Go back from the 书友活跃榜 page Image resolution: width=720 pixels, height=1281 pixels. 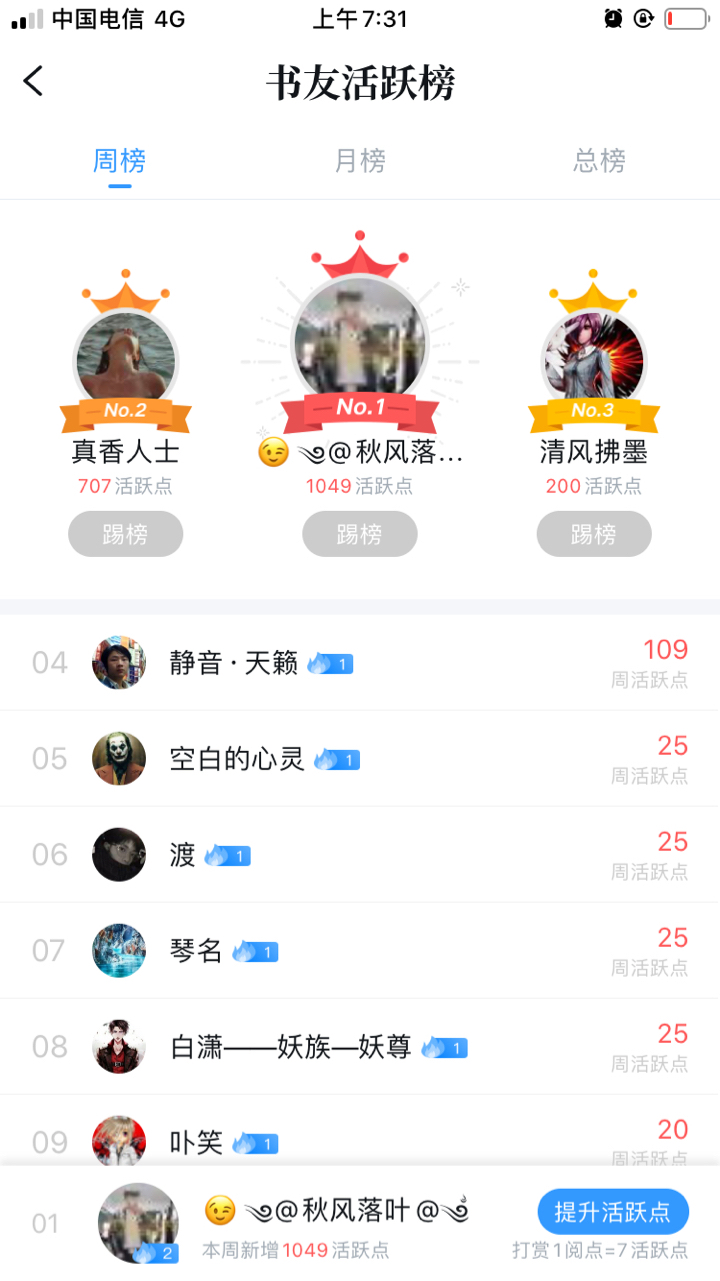pos(34,81)
